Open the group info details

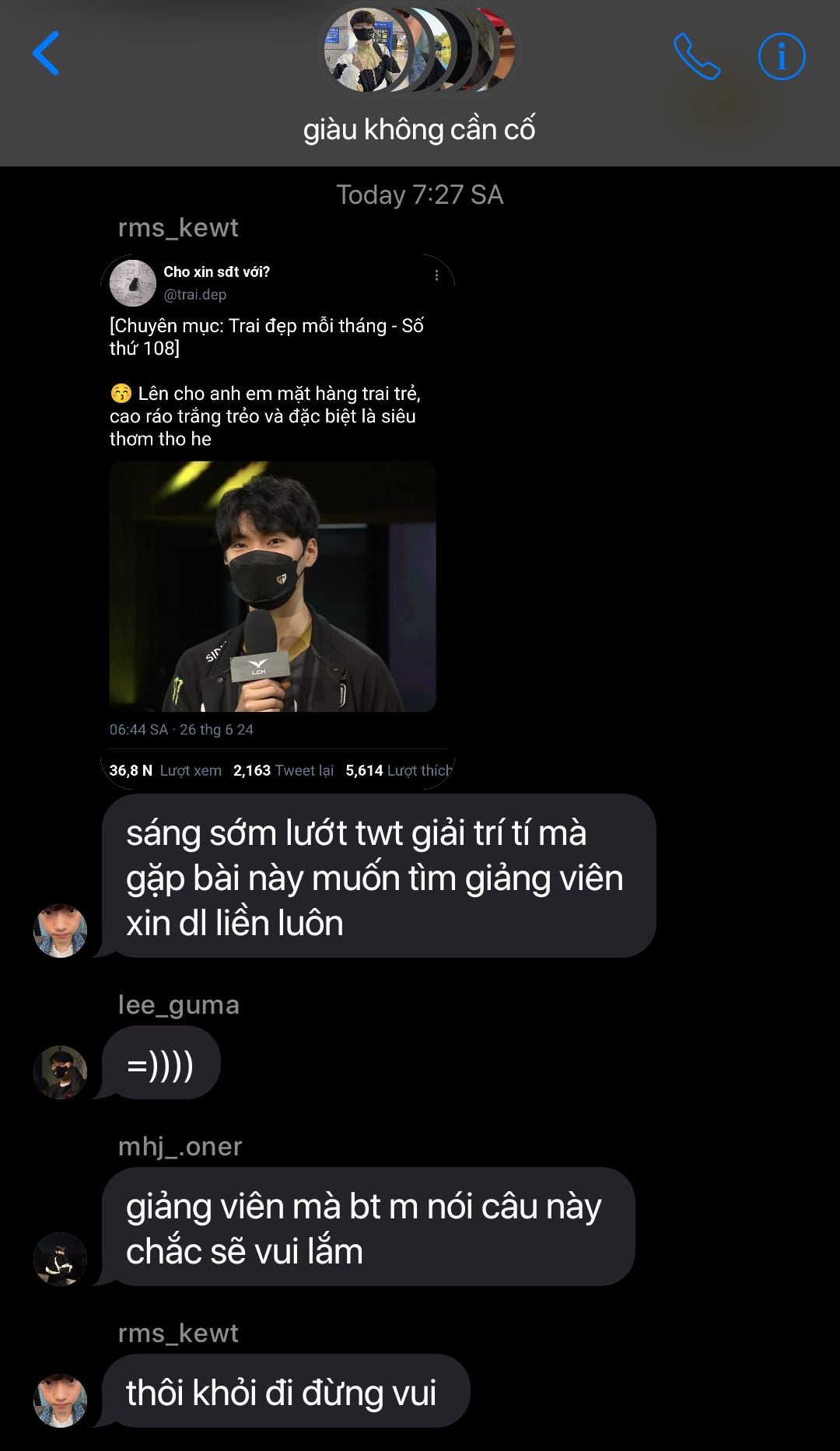coord(781,56)
